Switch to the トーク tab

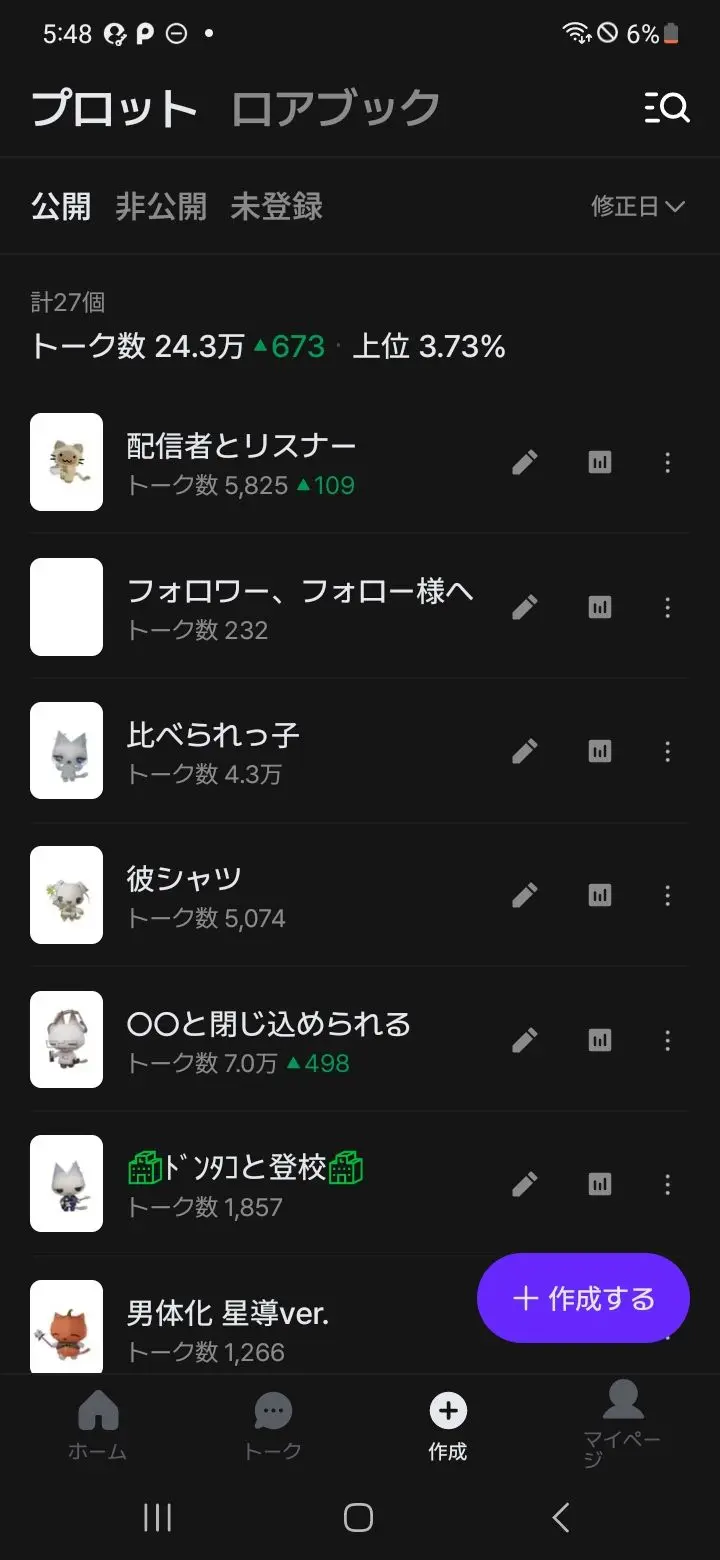[273, 1427]
